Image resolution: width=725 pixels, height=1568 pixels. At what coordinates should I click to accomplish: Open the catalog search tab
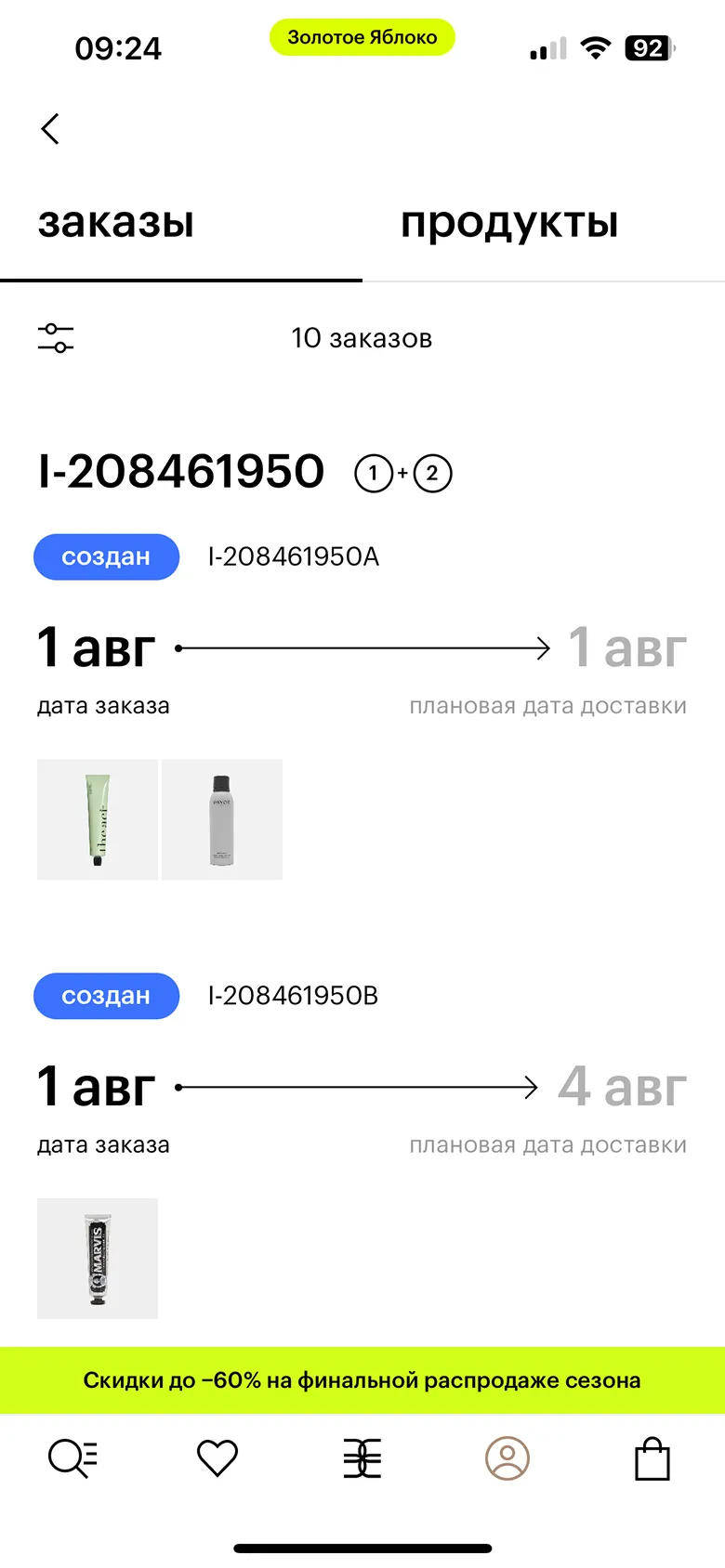tap(72, 1458)
